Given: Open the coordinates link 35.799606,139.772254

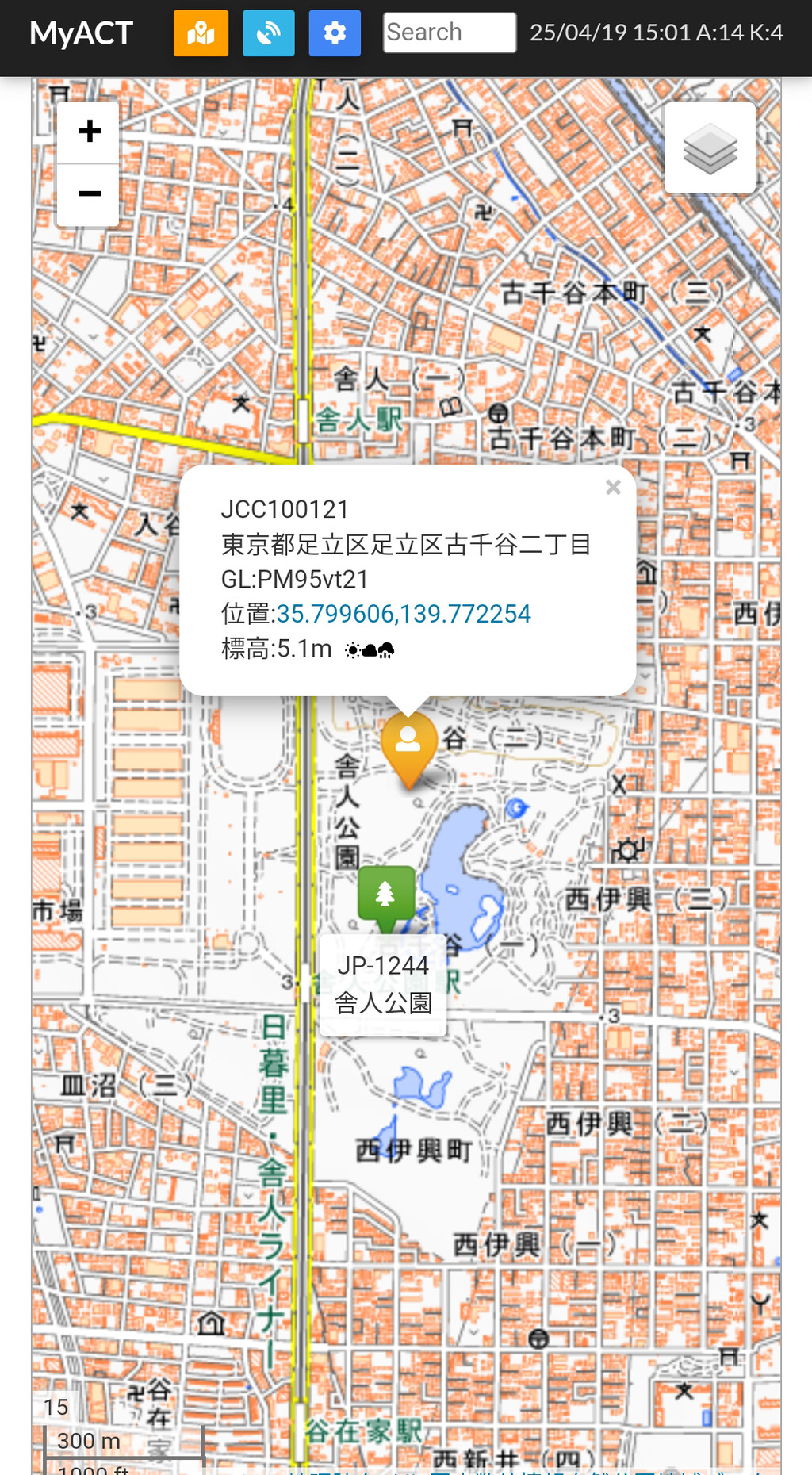Looking at the screenshot, I should [403, 614].
